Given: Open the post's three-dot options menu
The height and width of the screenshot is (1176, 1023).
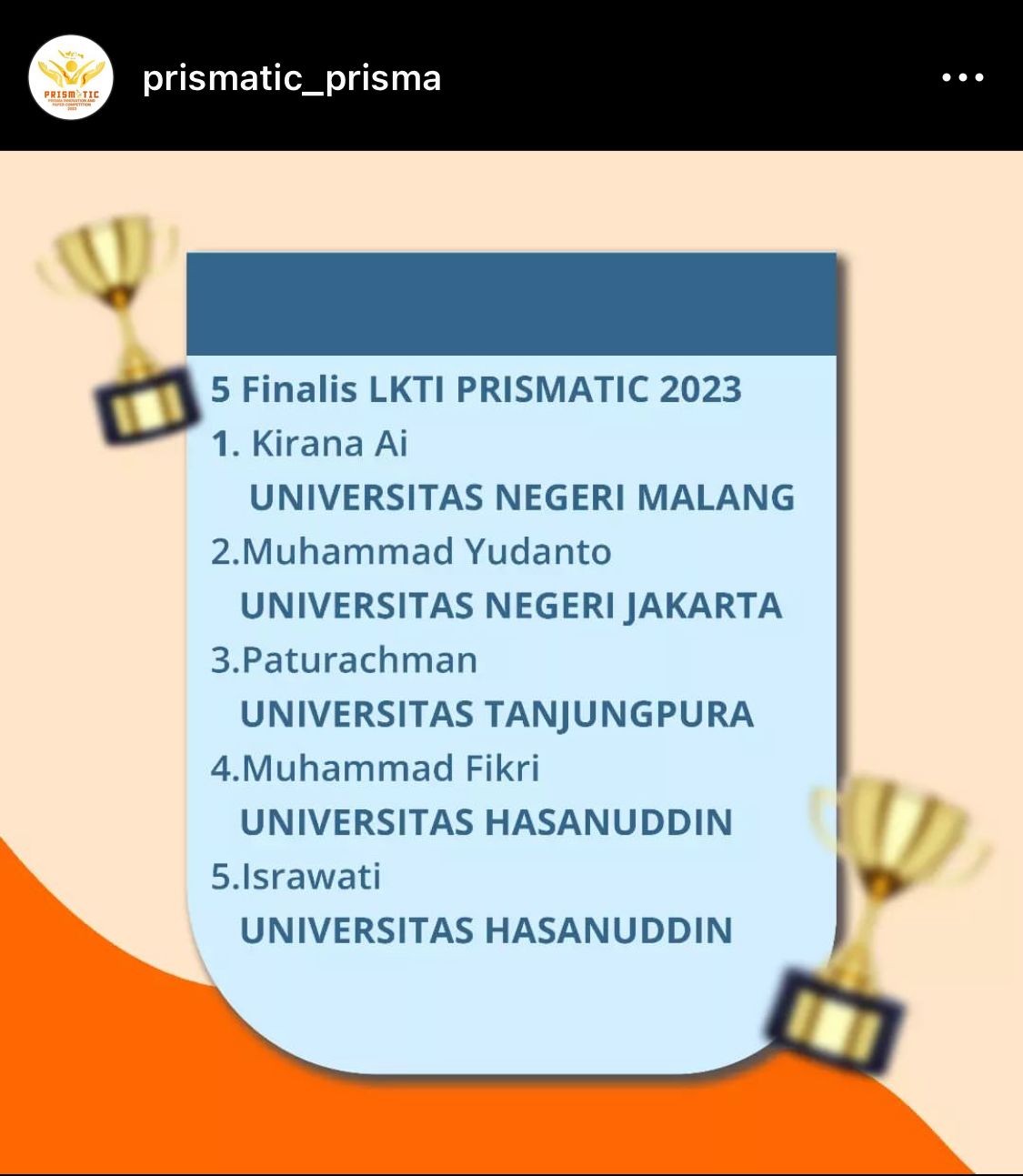Looking at the screenshot, I should 962,78.
